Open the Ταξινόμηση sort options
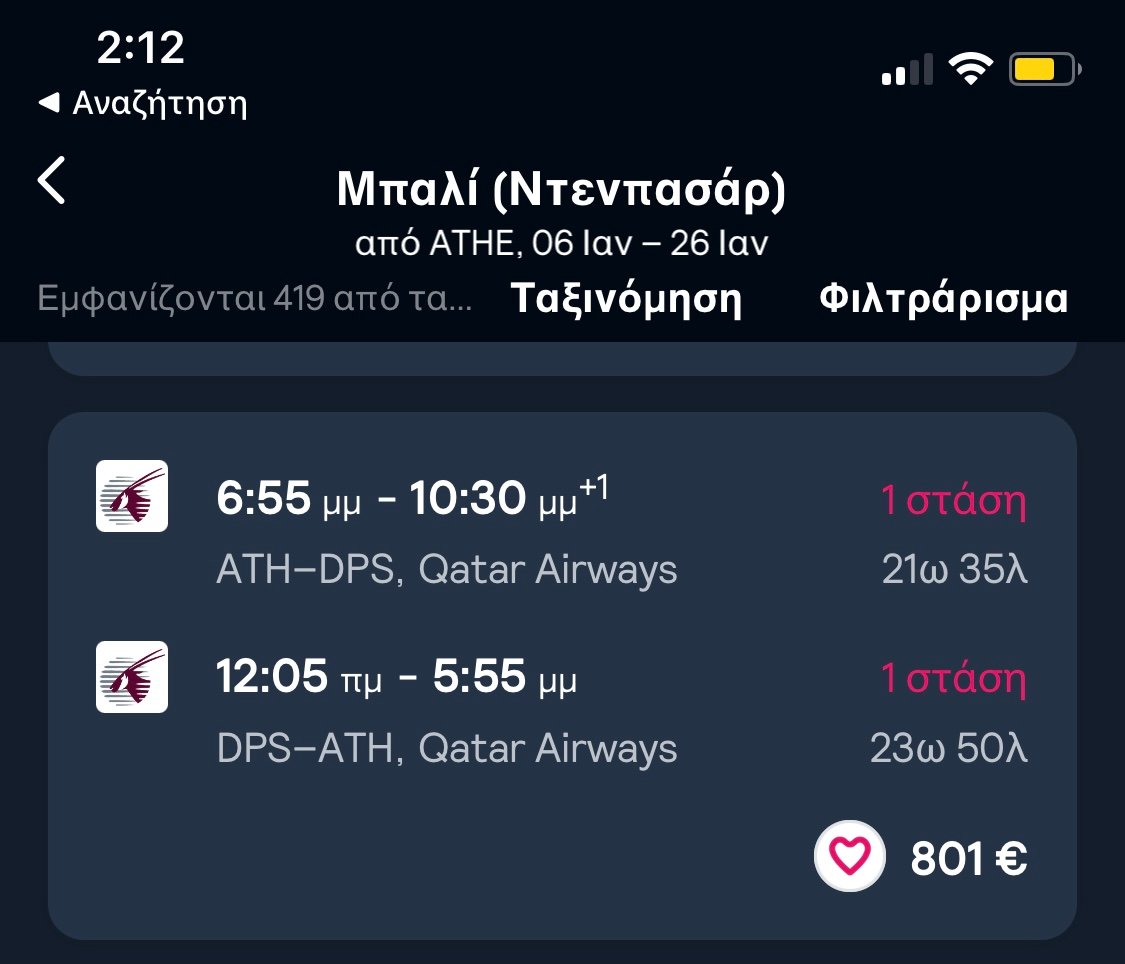 [626, 299]
